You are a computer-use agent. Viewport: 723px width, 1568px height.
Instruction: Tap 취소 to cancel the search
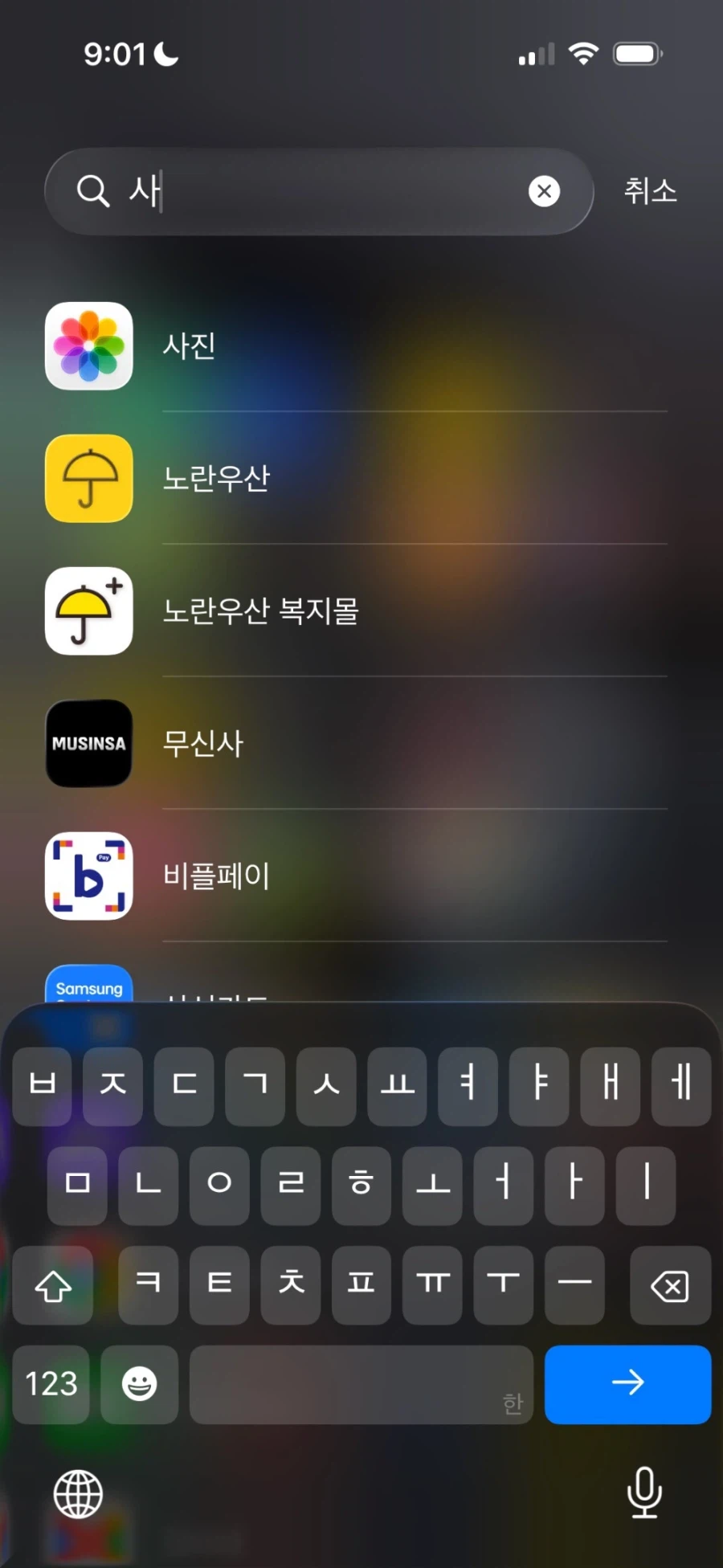650,191
